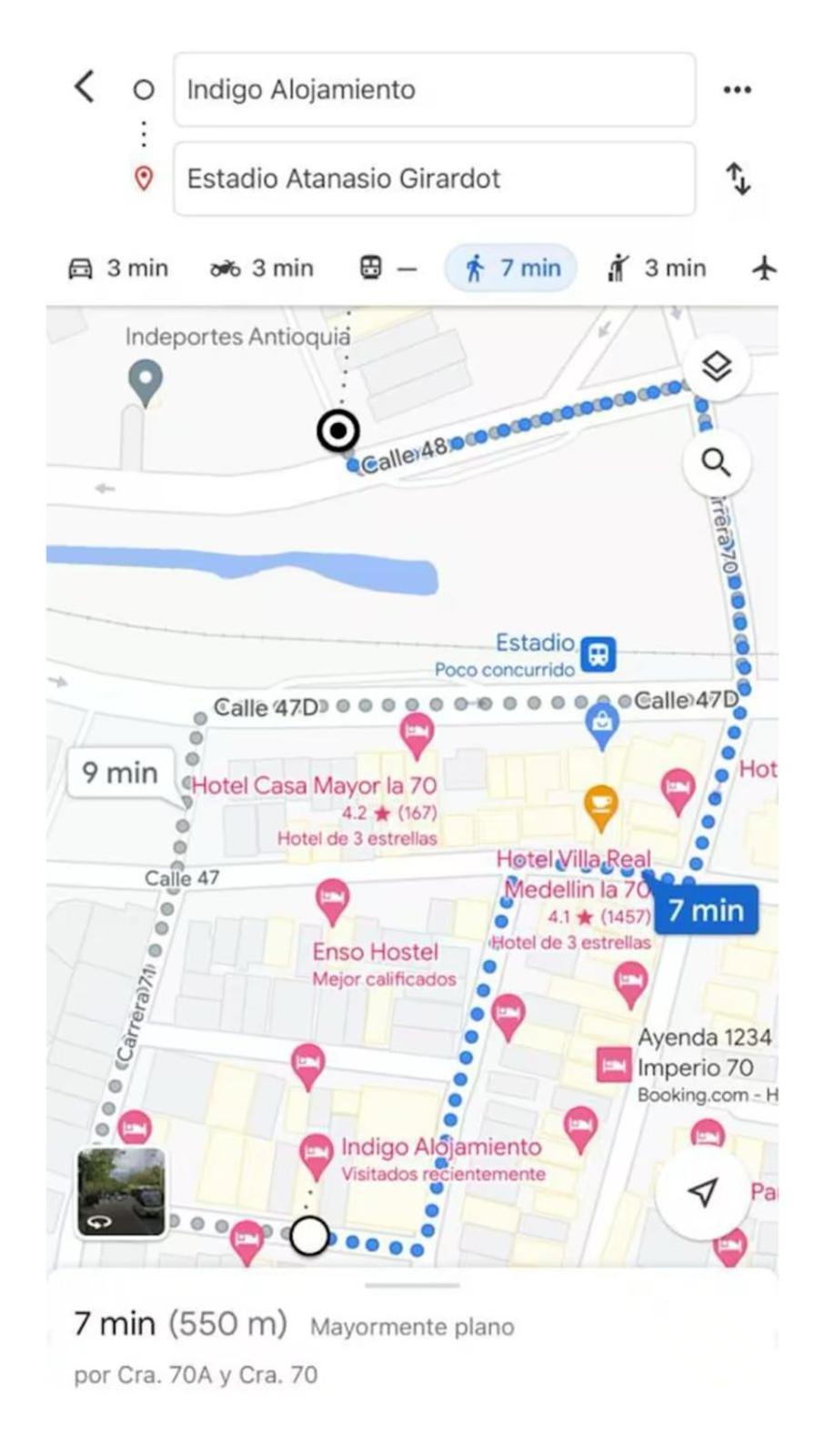Select the flights travel mode
825x1456 pixels.
click(x=764, y=268)
